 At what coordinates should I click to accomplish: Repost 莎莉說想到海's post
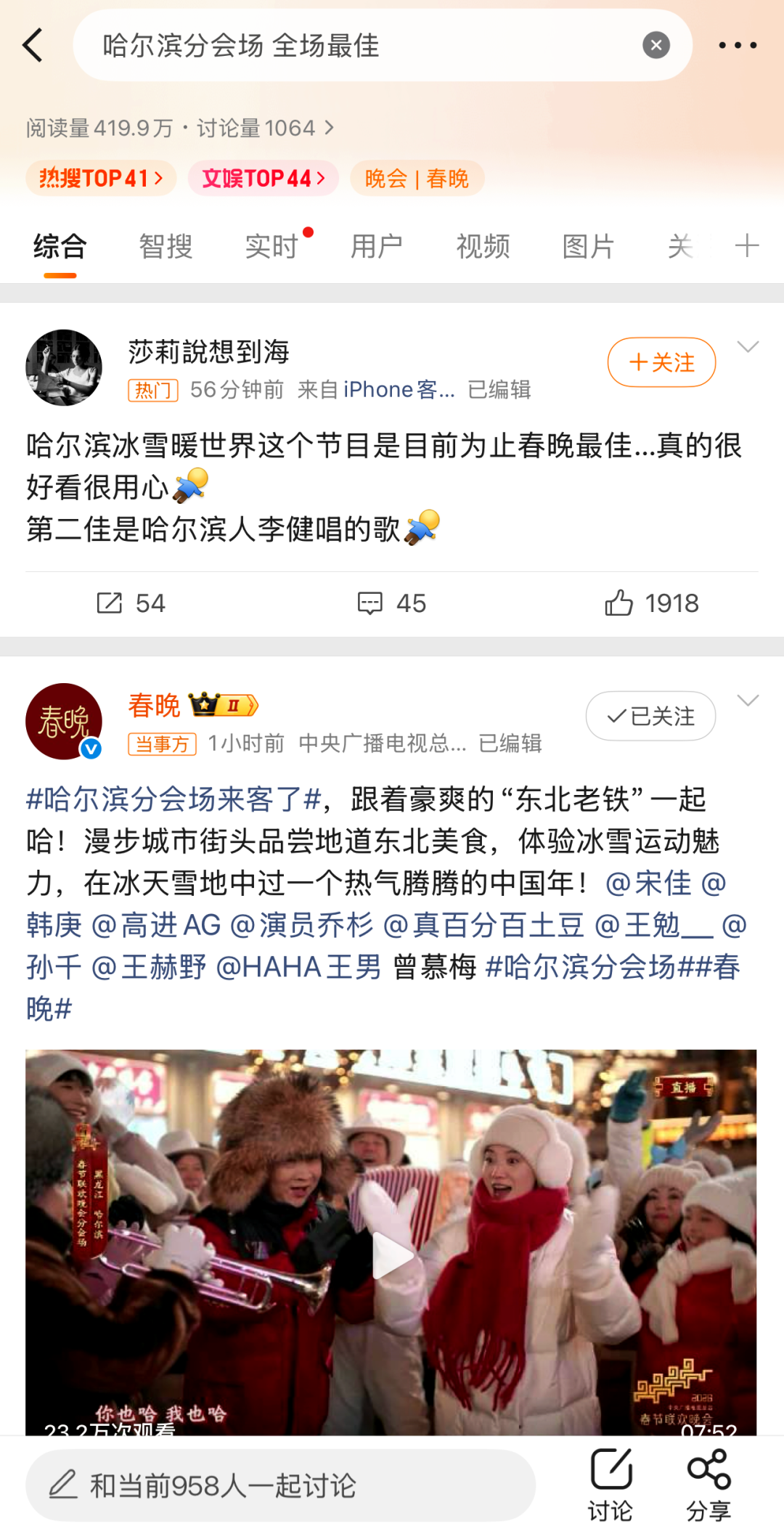(x=131, y=603)
